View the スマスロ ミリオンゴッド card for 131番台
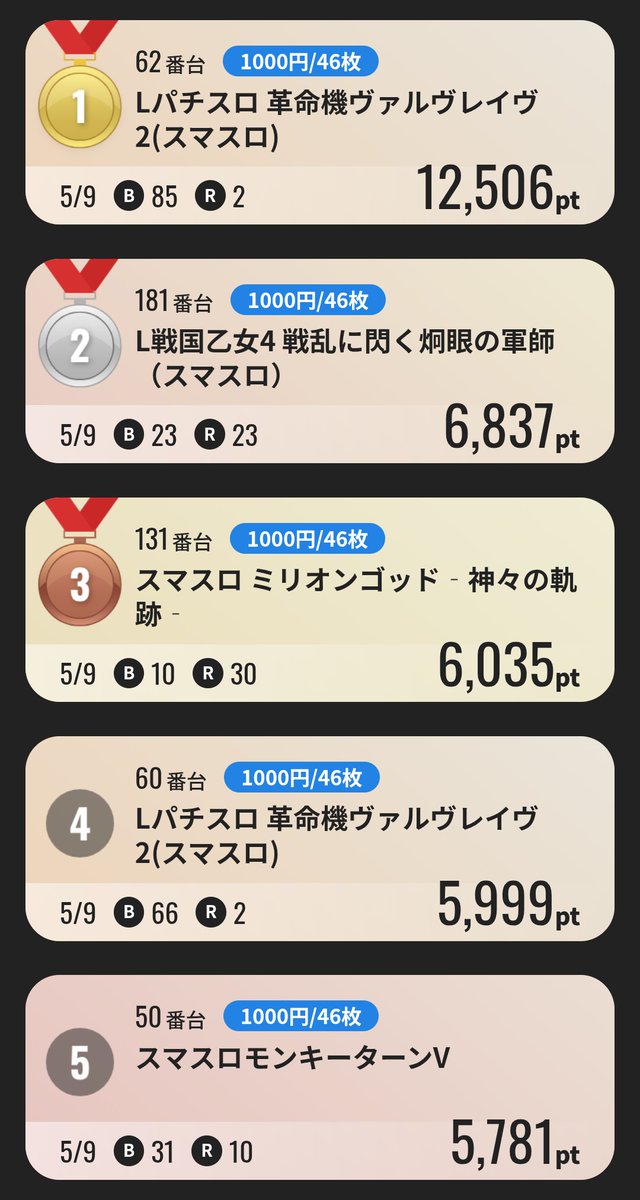 (x=319, y=600)
